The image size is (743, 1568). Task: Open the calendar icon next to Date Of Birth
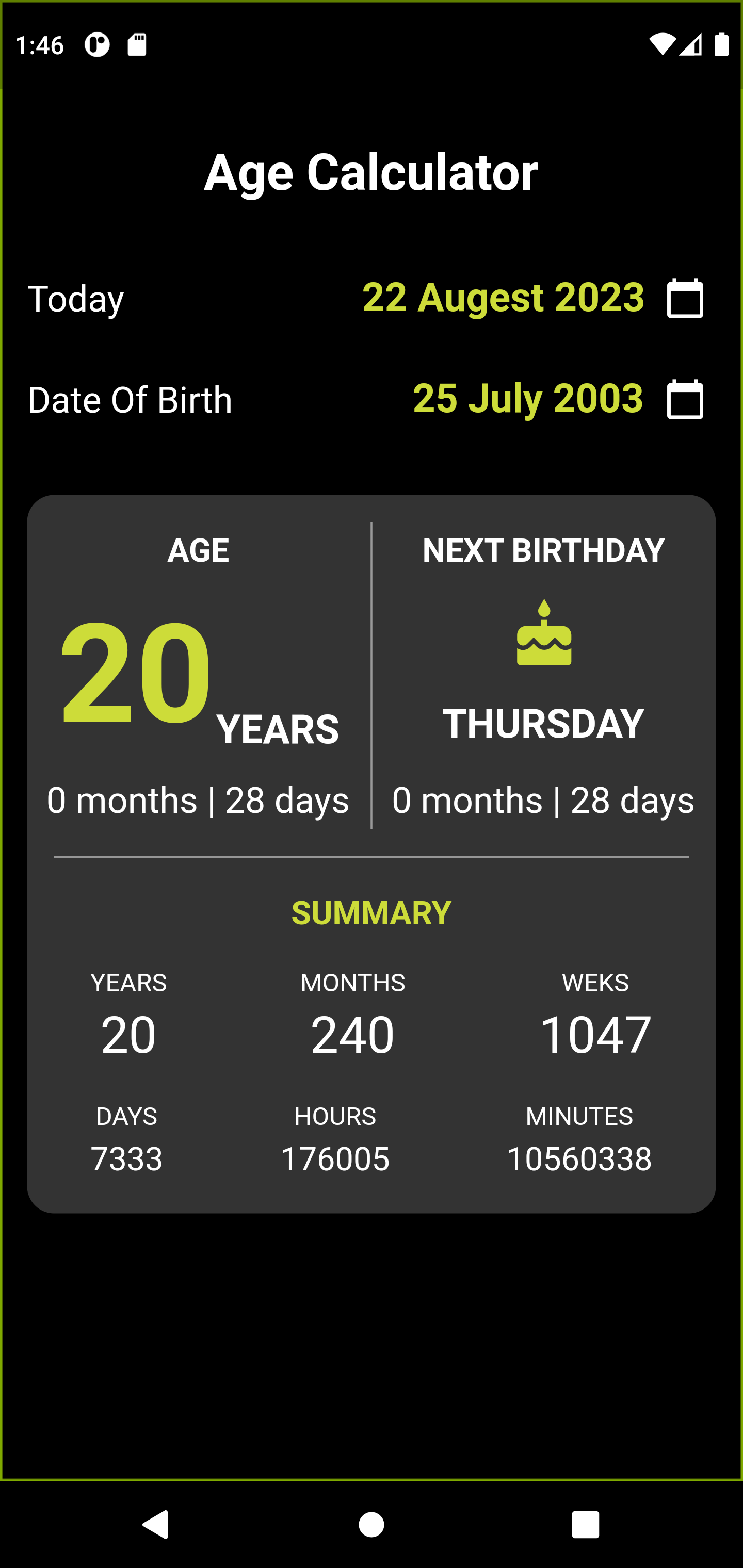(x=685, y=399)
